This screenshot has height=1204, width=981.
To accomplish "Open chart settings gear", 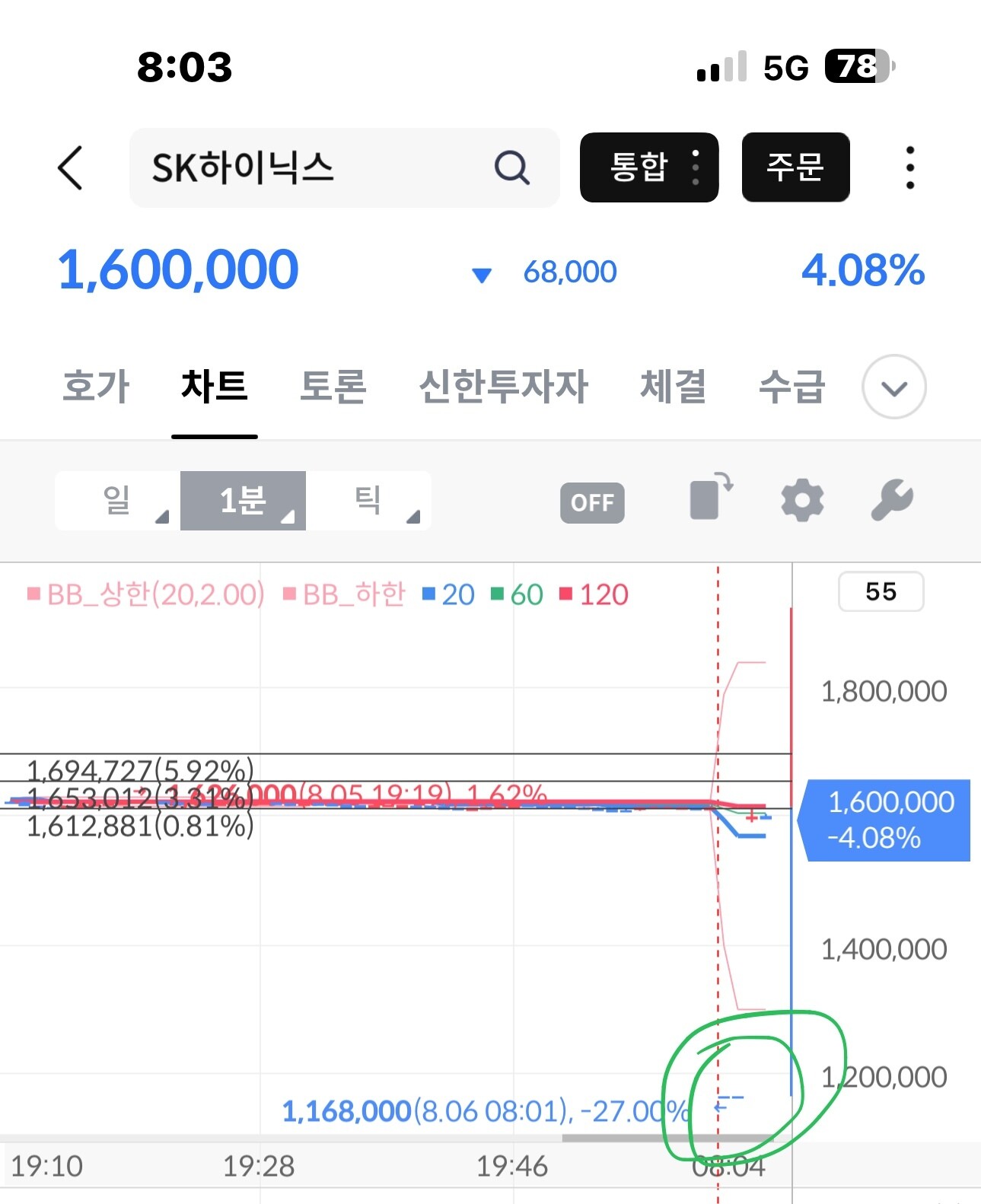I will point(802,500).
